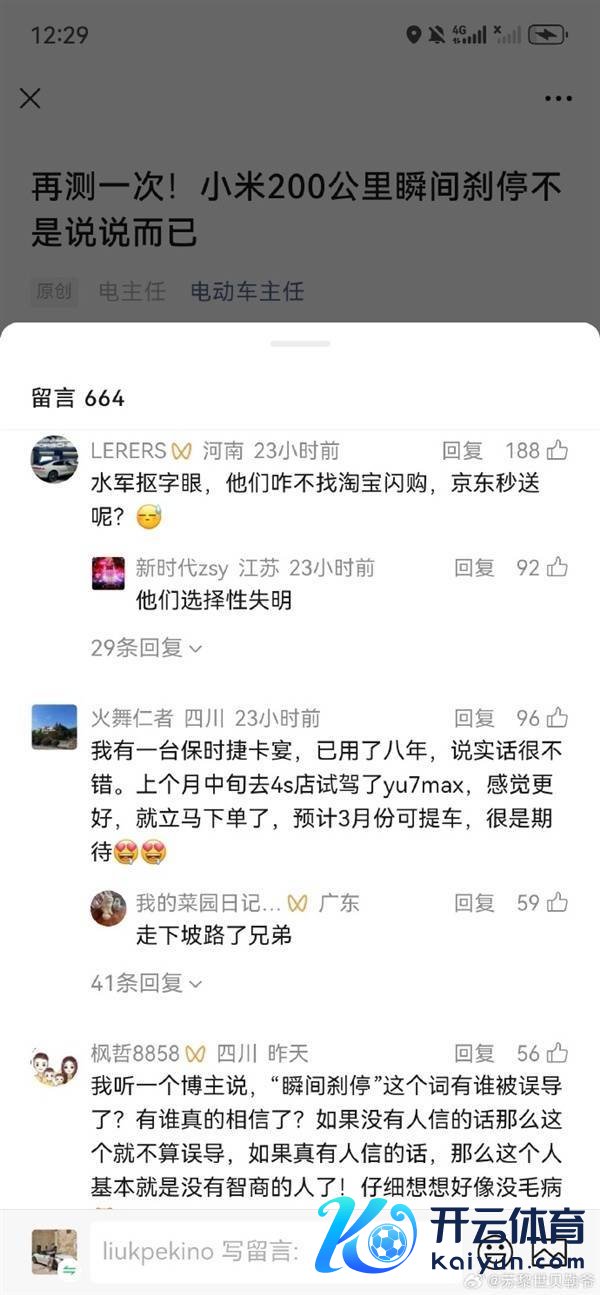
Task: Like 枫哲8858's comment
Action: pyautogui.click(x=557, y=1053)
